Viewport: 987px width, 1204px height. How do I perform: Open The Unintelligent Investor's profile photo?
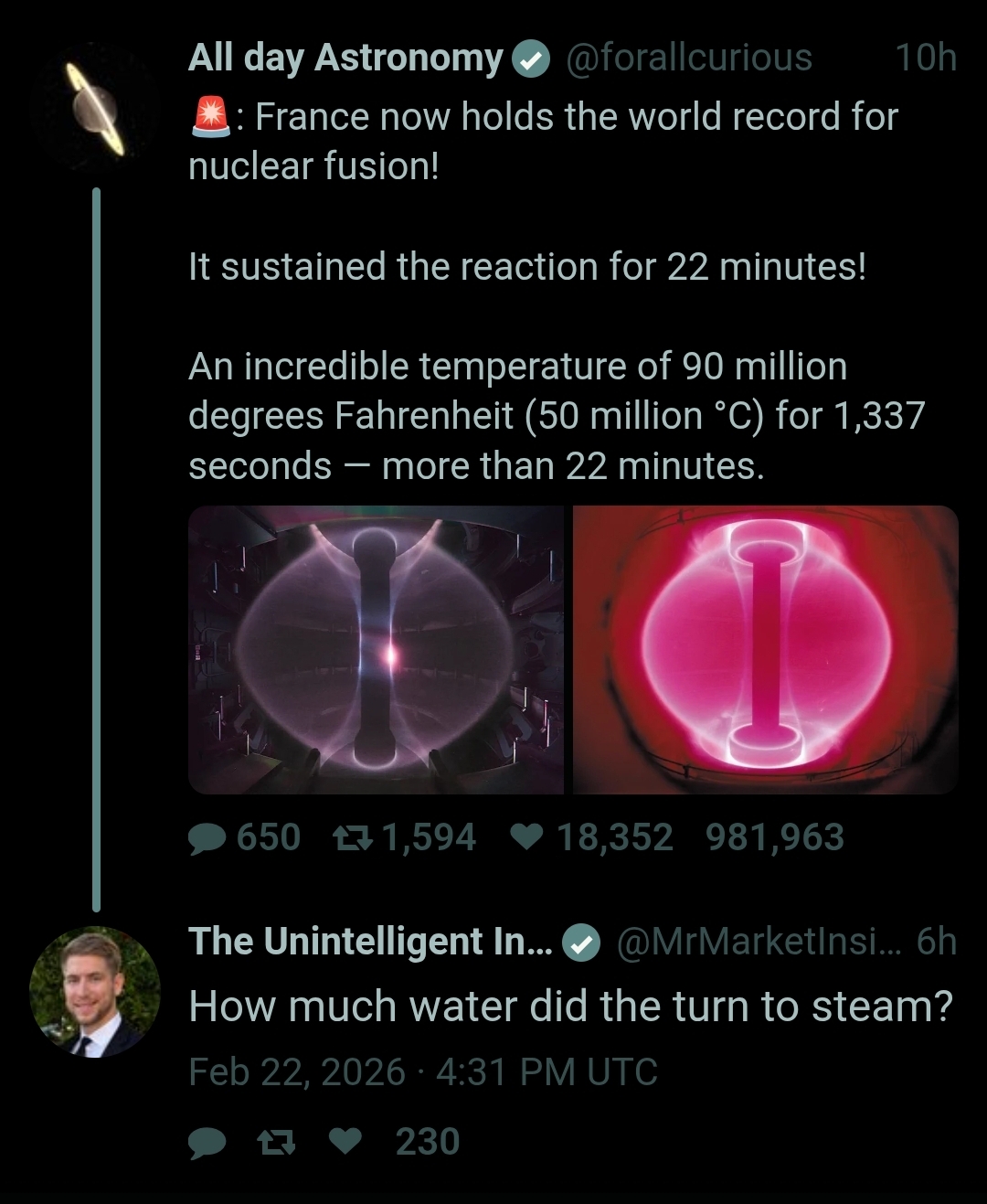[95, 991]
